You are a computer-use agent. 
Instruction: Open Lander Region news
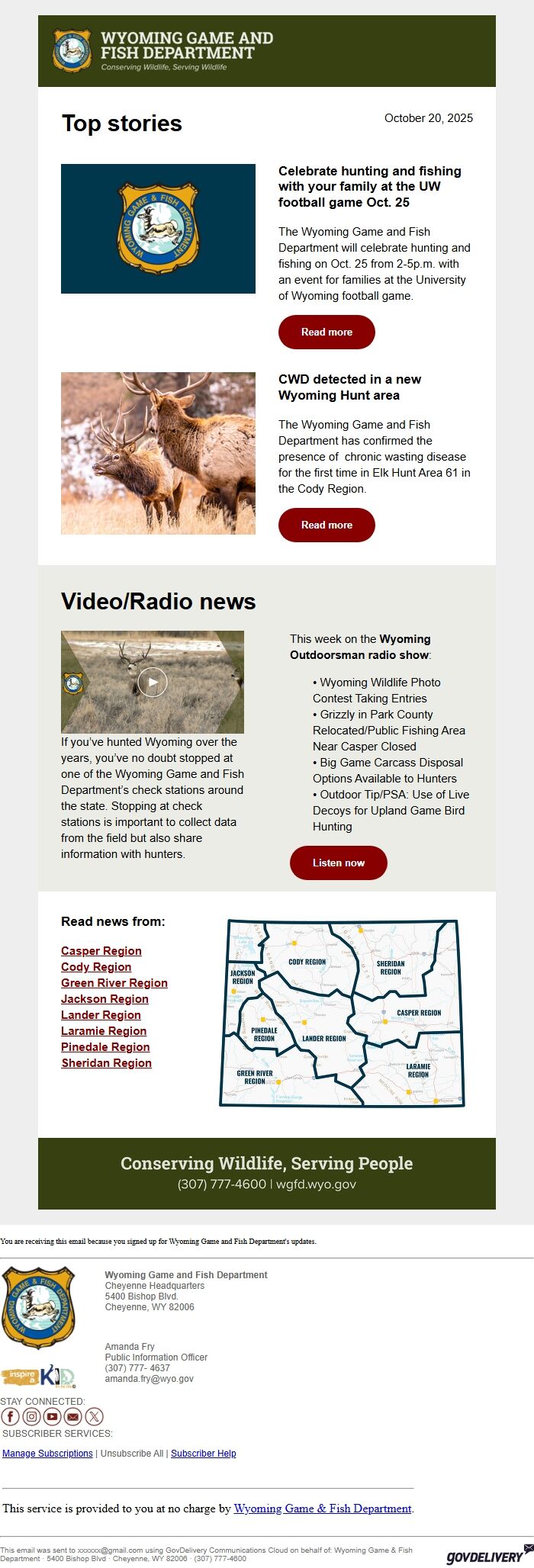101,1015
